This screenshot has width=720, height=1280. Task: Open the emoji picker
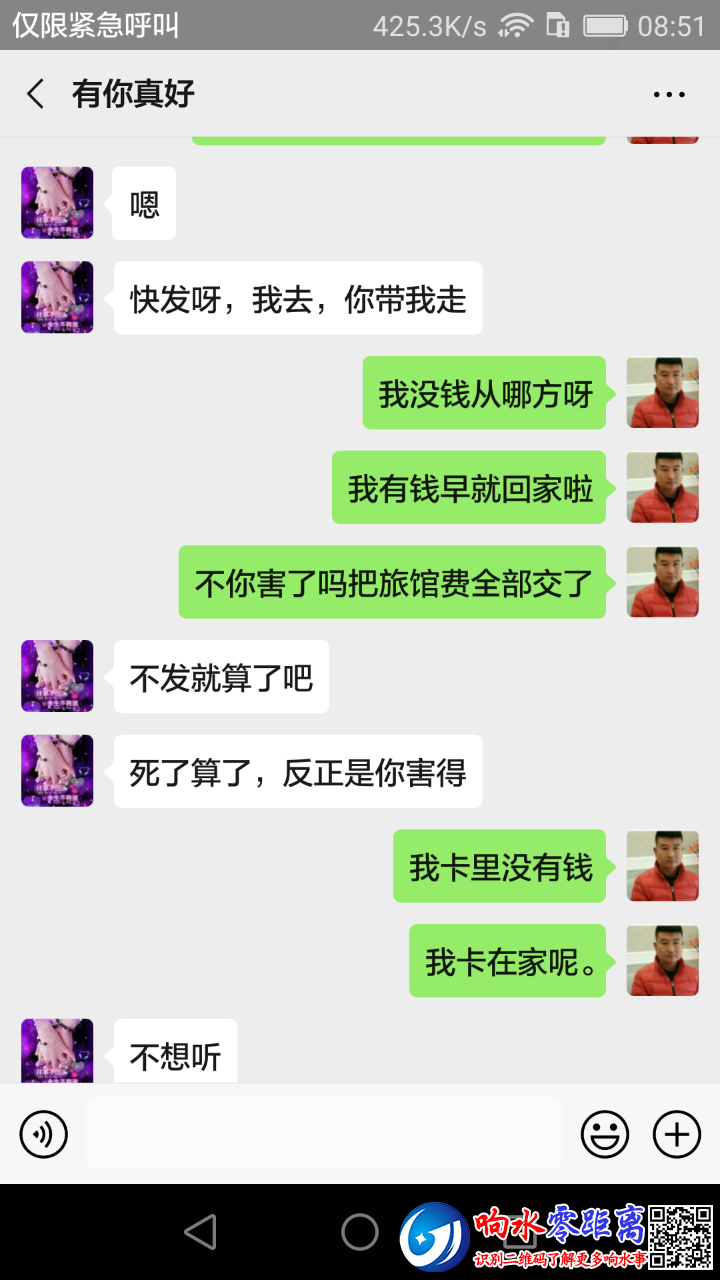click(605, 1135)
